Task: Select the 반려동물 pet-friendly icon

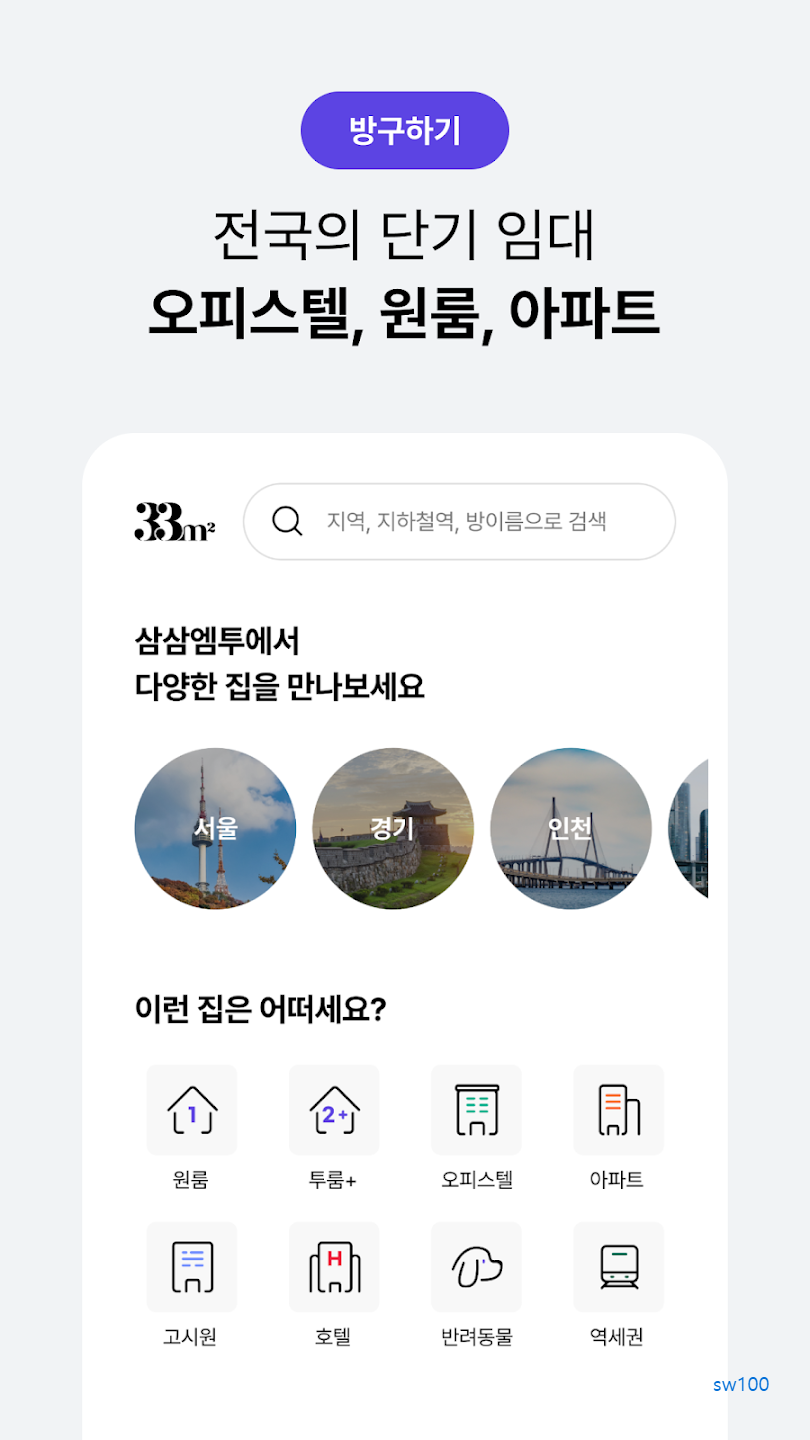Action: [476, 1266]
